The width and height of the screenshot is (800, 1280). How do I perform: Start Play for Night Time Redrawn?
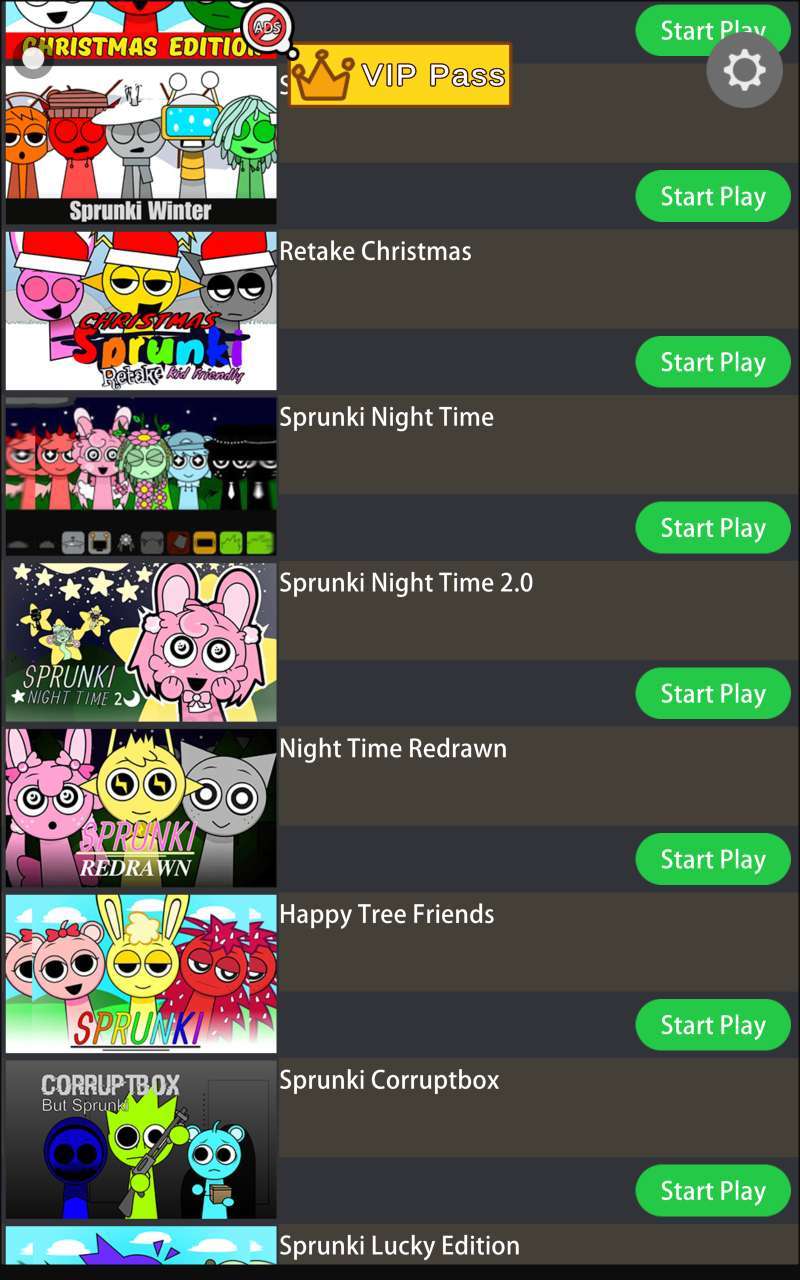click(713, 859)
